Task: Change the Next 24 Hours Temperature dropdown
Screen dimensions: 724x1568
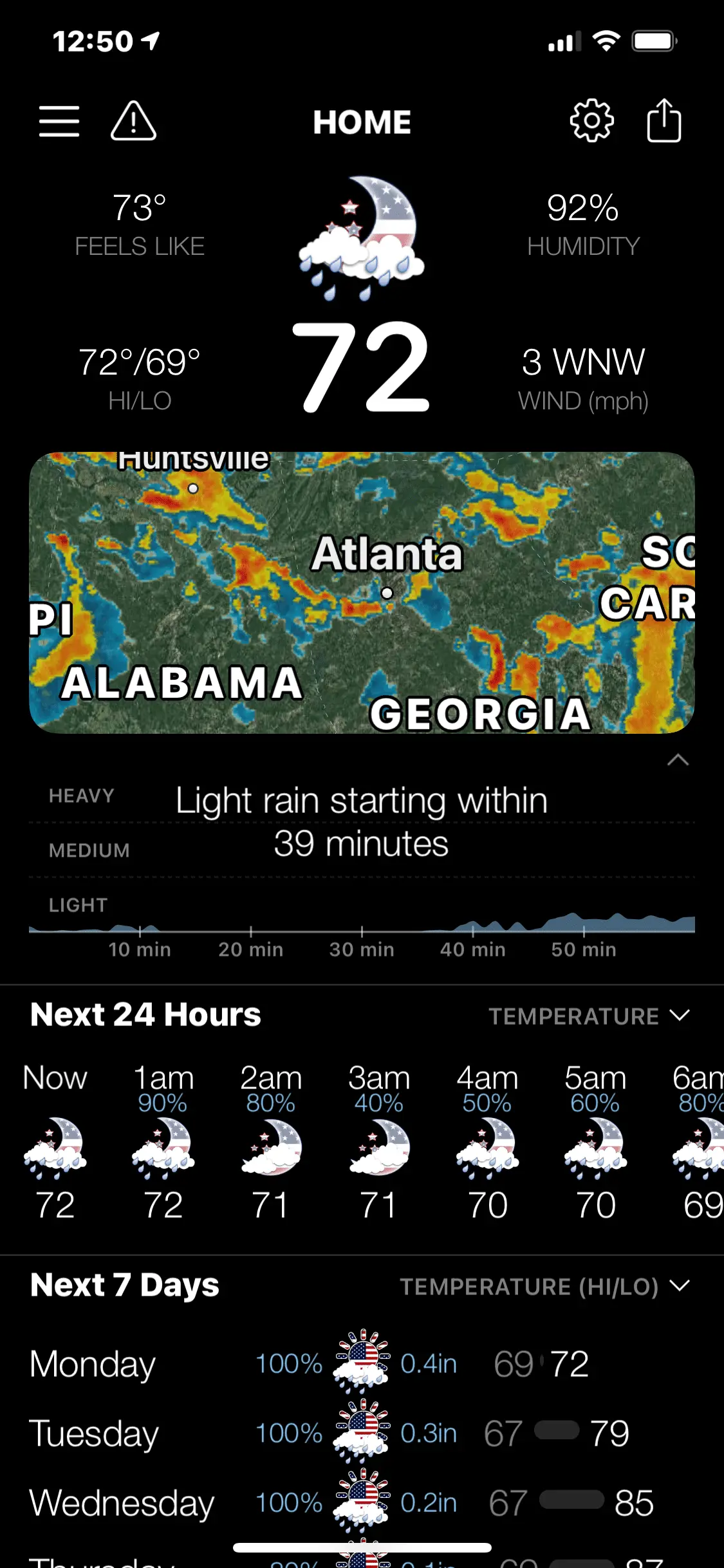Action: 588,1016
